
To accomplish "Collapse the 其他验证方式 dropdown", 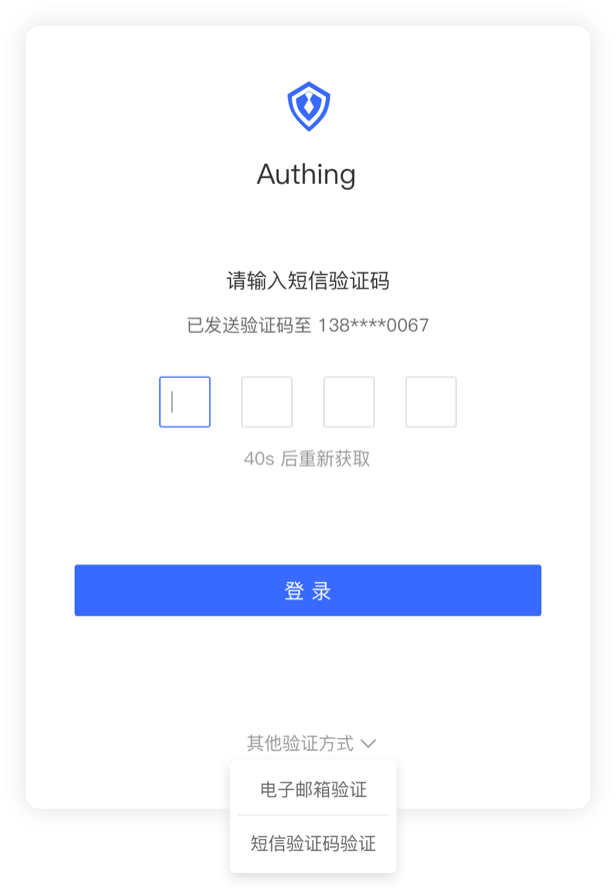I will click(x=311, y=743).
